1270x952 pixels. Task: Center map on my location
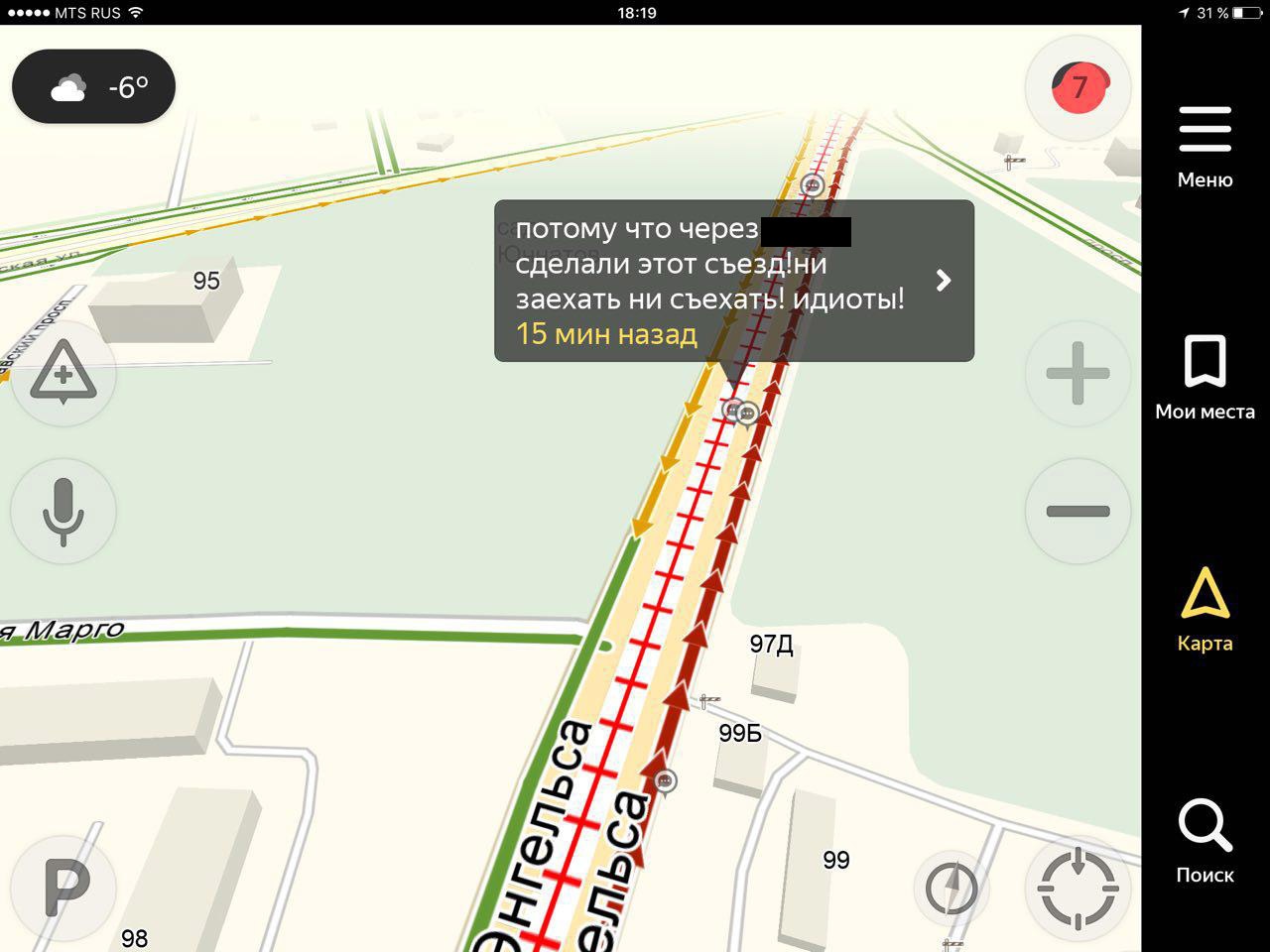(1078, 887)
